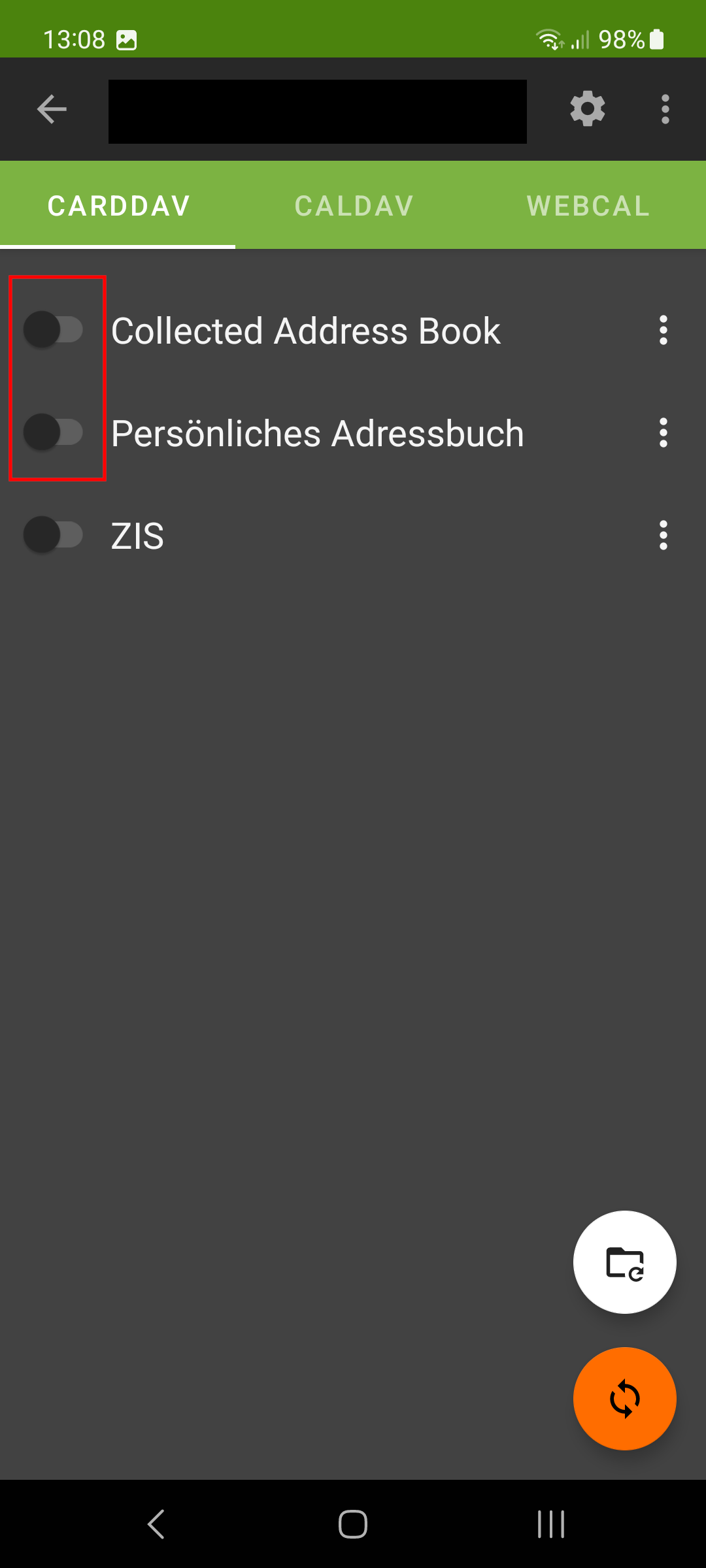
Task: Open account settings gear icon
Action: click(x=587, y=109)
